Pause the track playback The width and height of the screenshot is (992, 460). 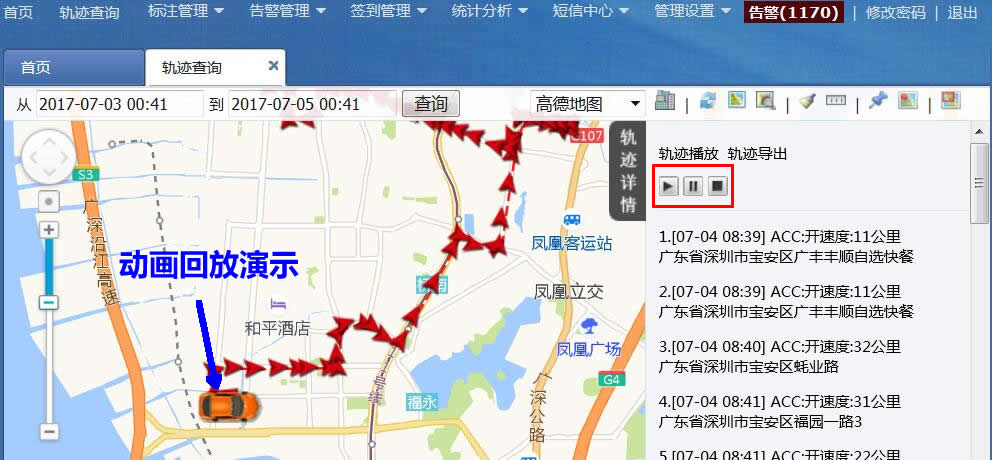pos(692,186)
